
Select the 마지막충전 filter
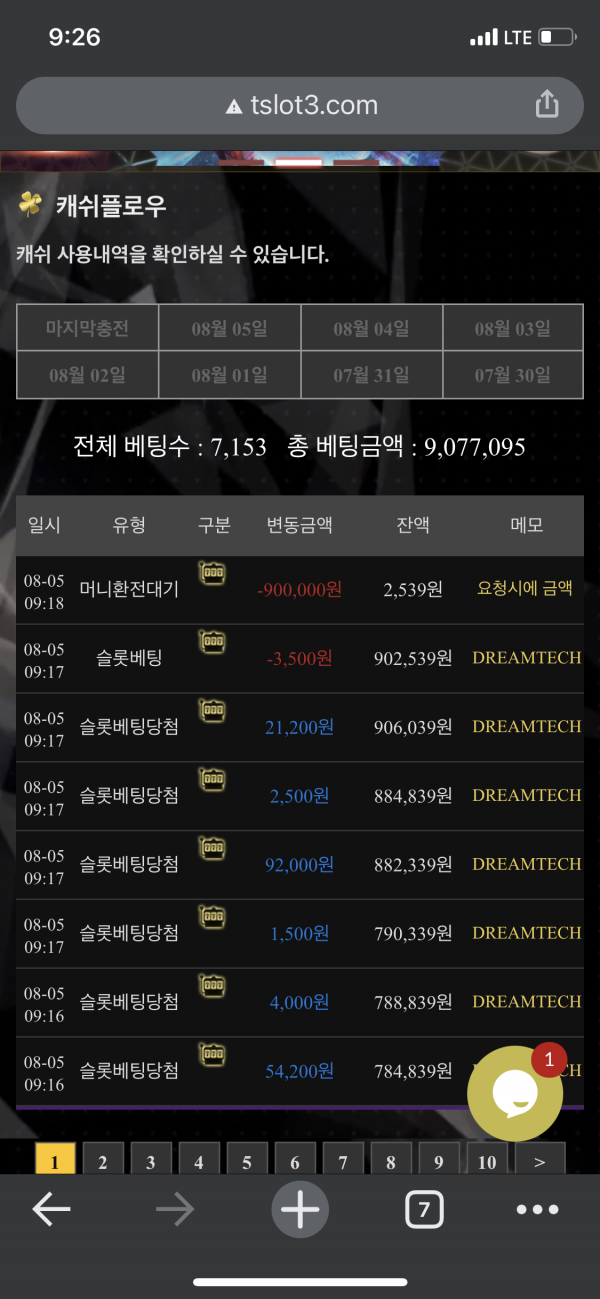coord(88,328)
